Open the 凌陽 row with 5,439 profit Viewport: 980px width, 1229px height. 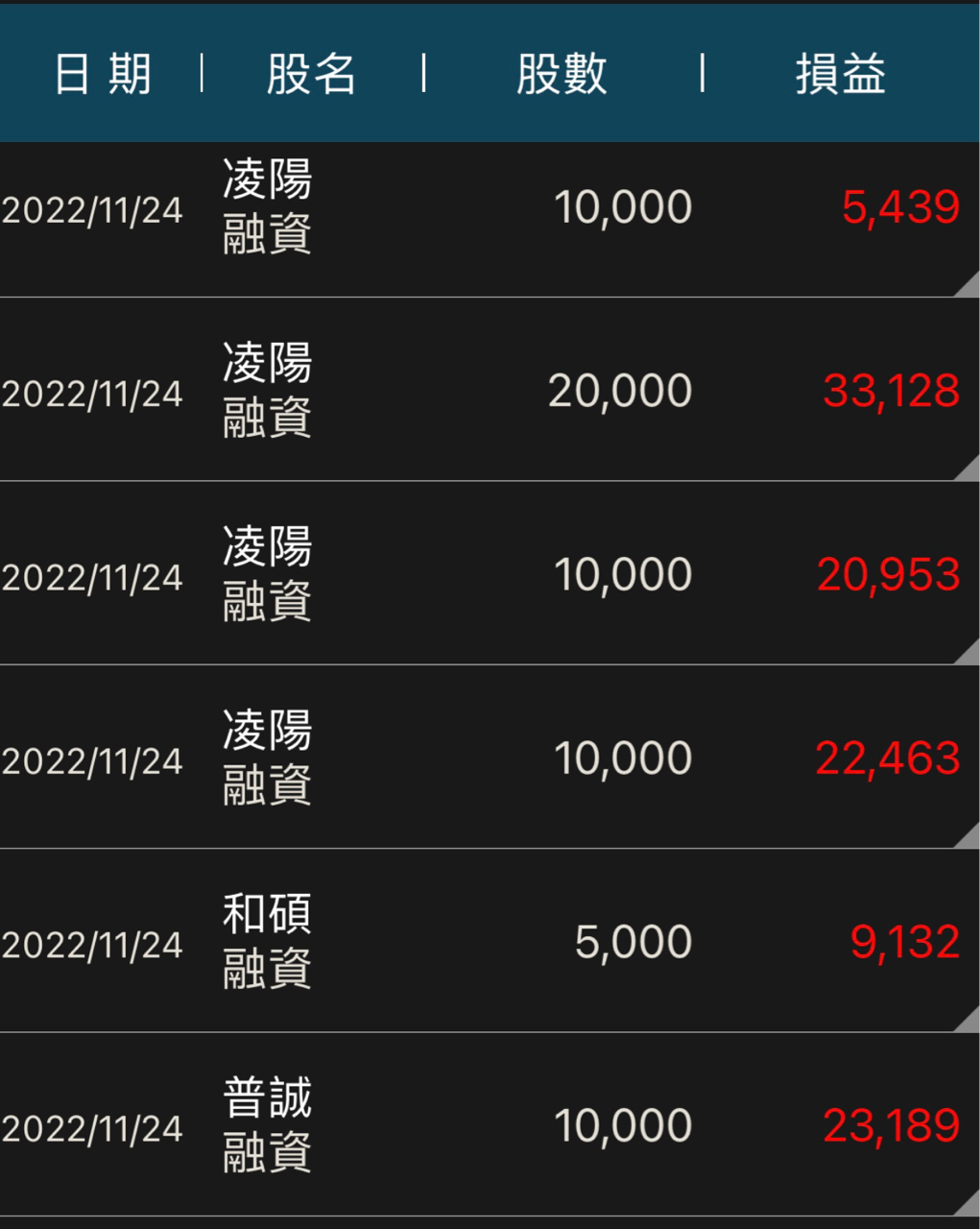click(x=490, y=208)
